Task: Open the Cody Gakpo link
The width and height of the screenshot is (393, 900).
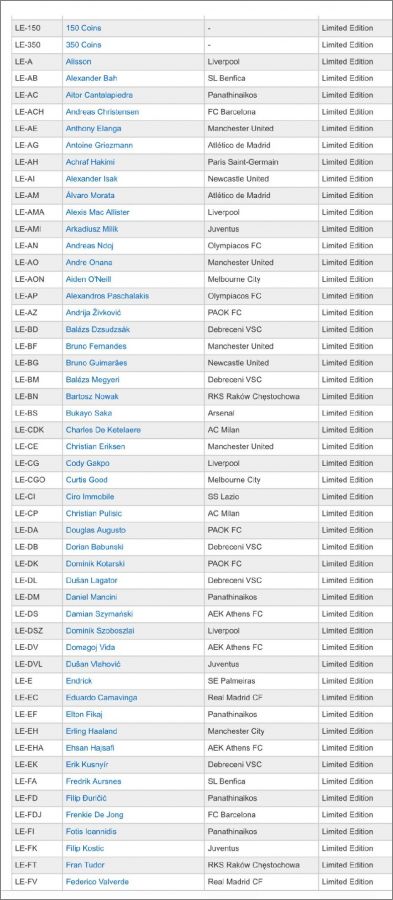Action: click(88, 463)
